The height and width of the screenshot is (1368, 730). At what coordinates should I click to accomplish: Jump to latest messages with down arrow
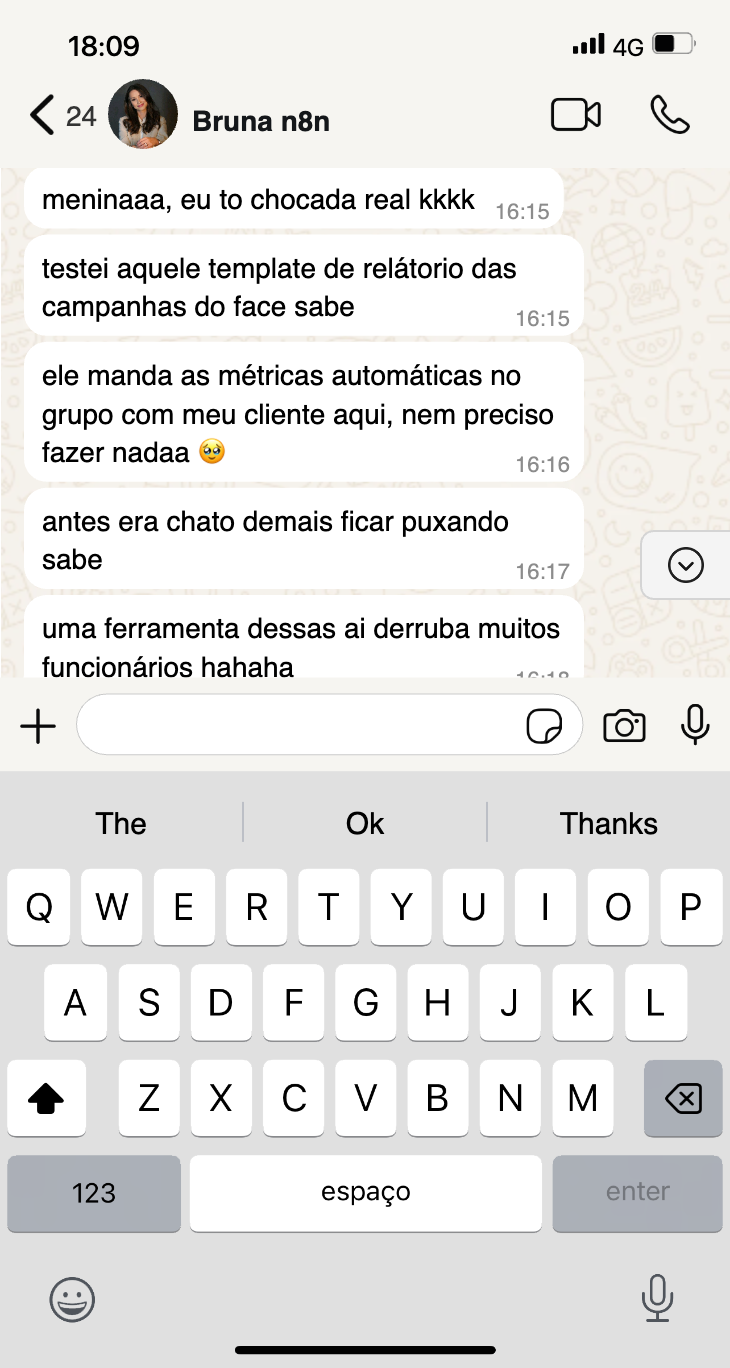(x=686, y=566)
